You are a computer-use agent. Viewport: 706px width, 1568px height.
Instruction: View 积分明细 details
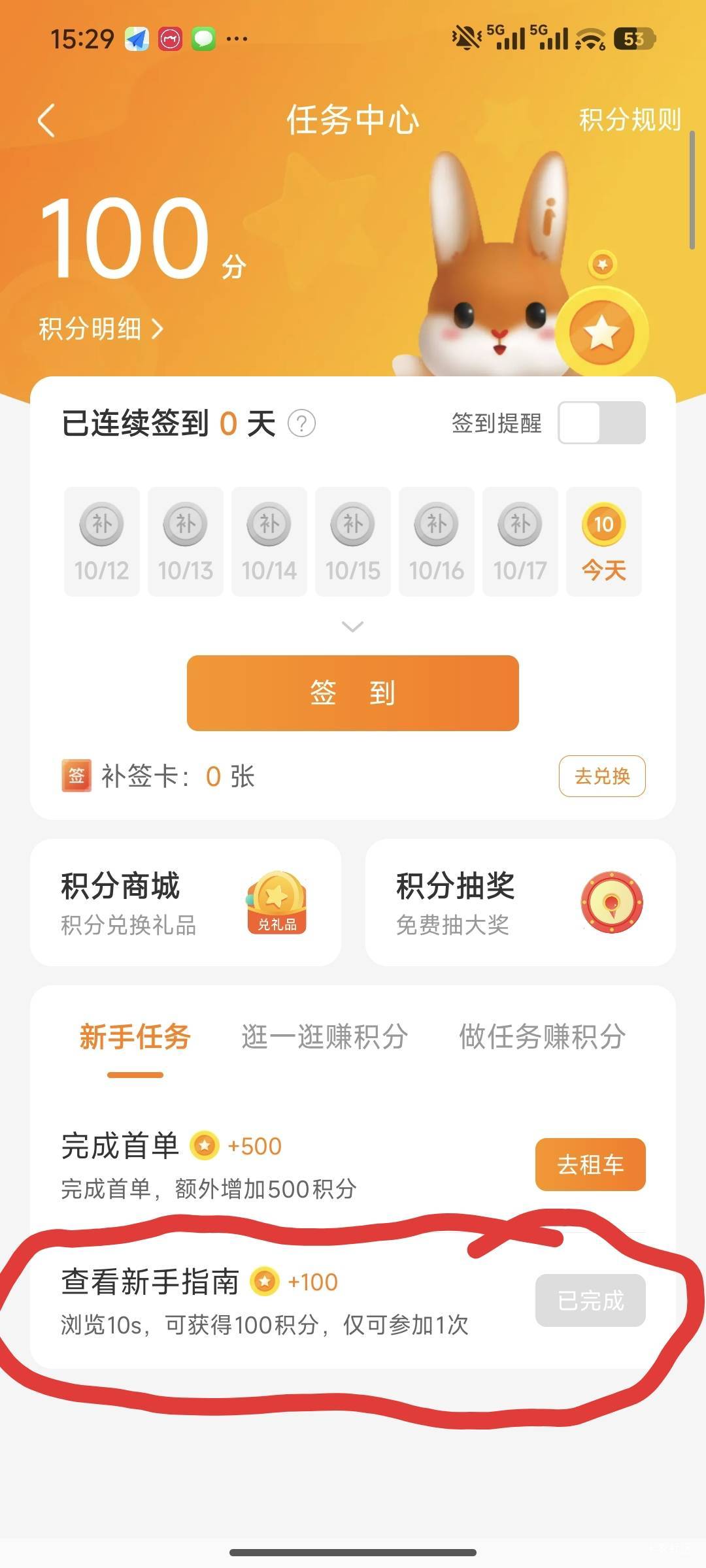click(101, 329)
